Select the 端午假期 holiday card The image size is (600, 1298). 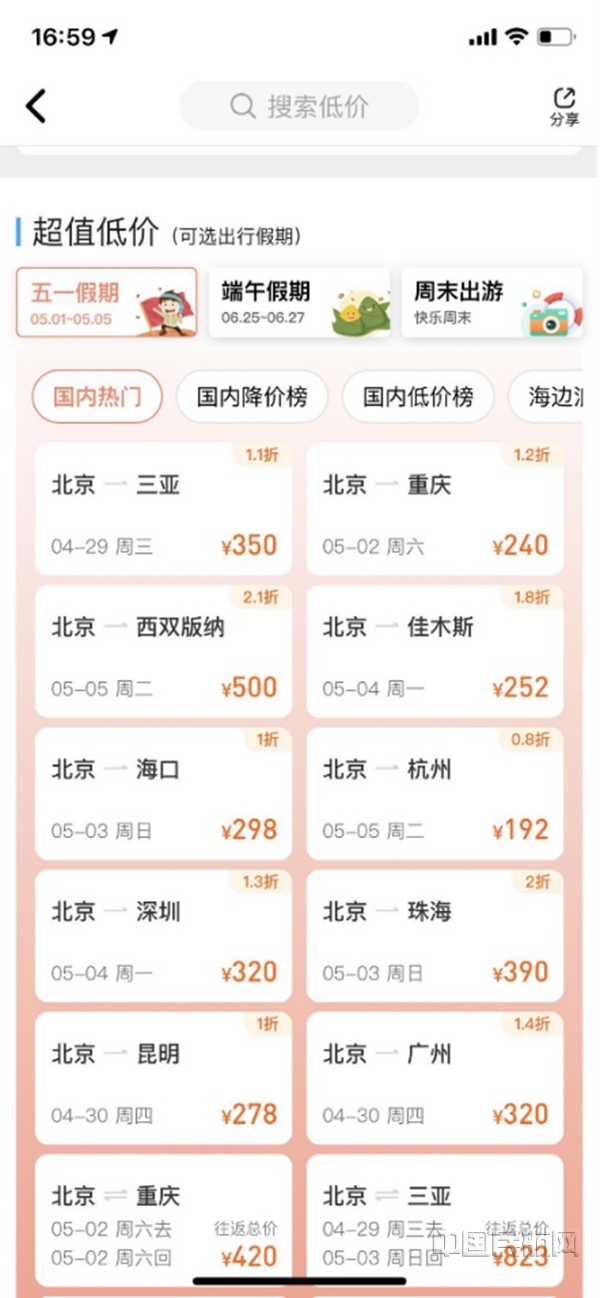pos(299,302)
